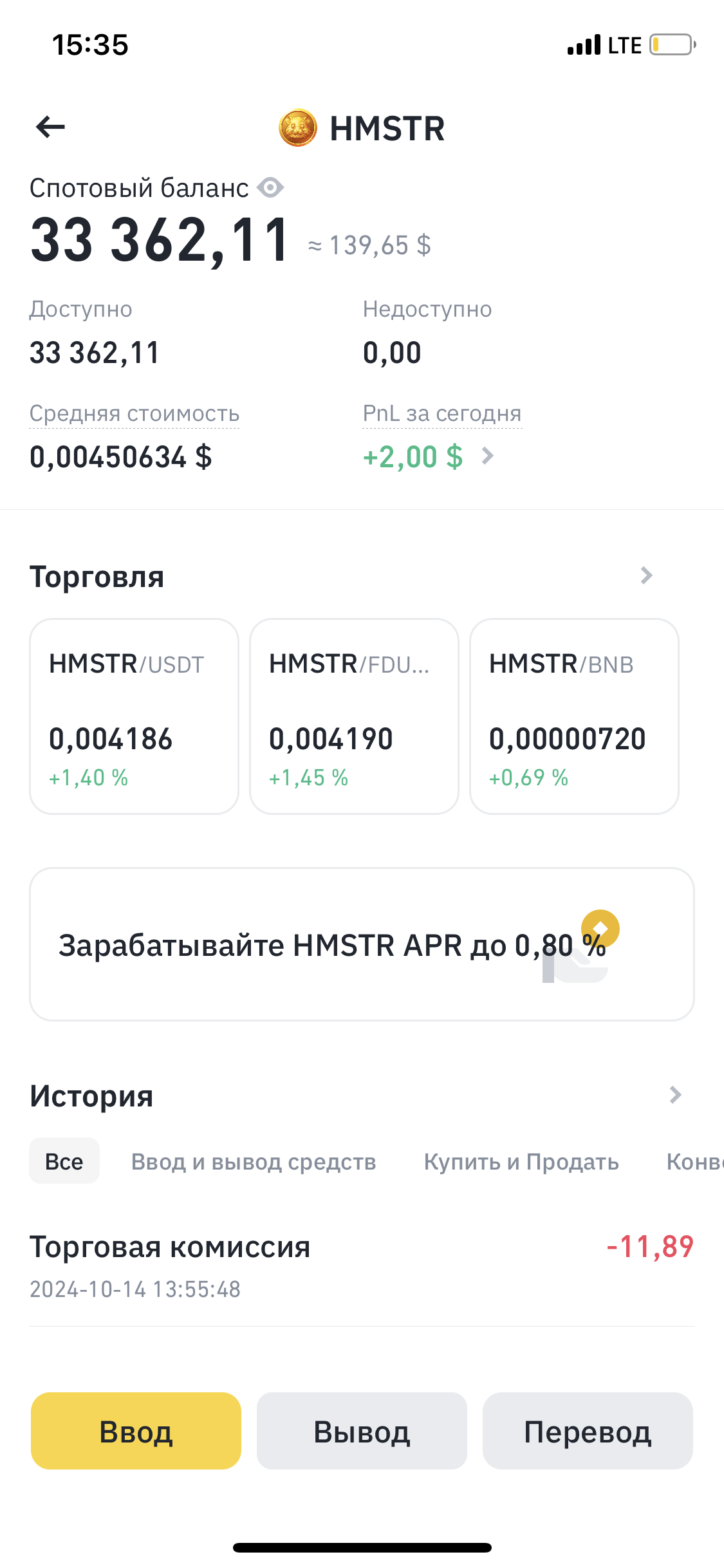Open the Торговля section arrow

pos(646,575)
